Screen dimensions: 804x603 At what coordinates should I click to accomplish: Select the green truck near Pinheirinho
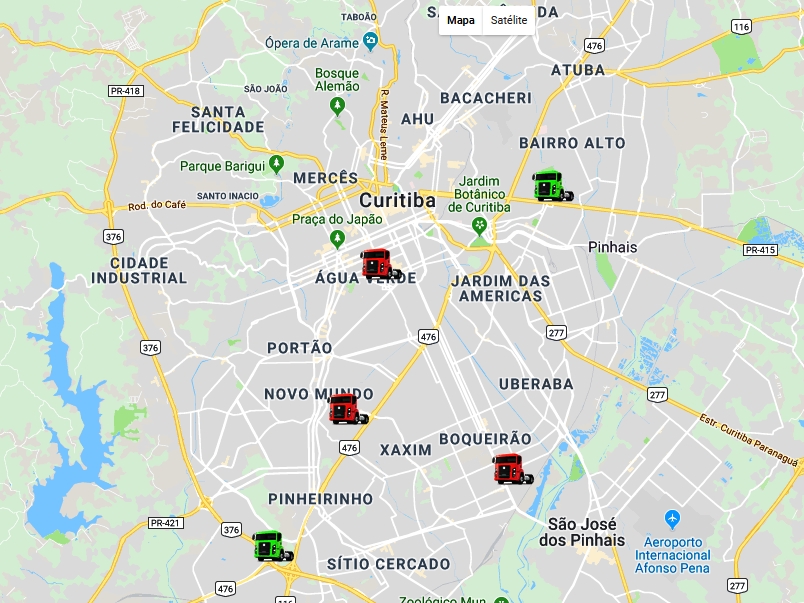tap(271, 545)
